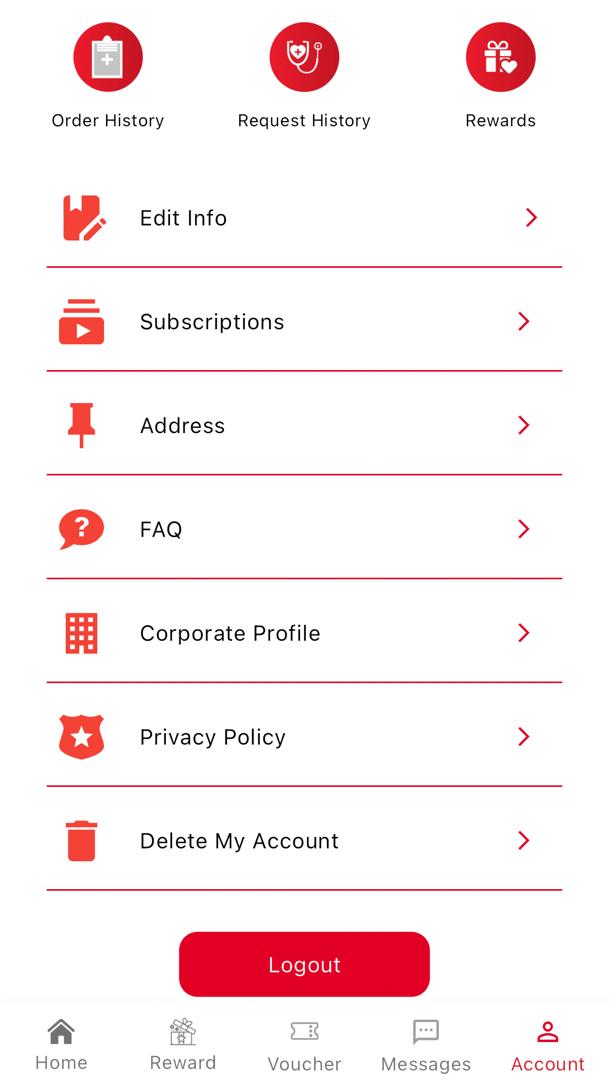The width and height of the screenshot is (609, 1080).
Task: Open the Edit Info row
Action: 304,218
